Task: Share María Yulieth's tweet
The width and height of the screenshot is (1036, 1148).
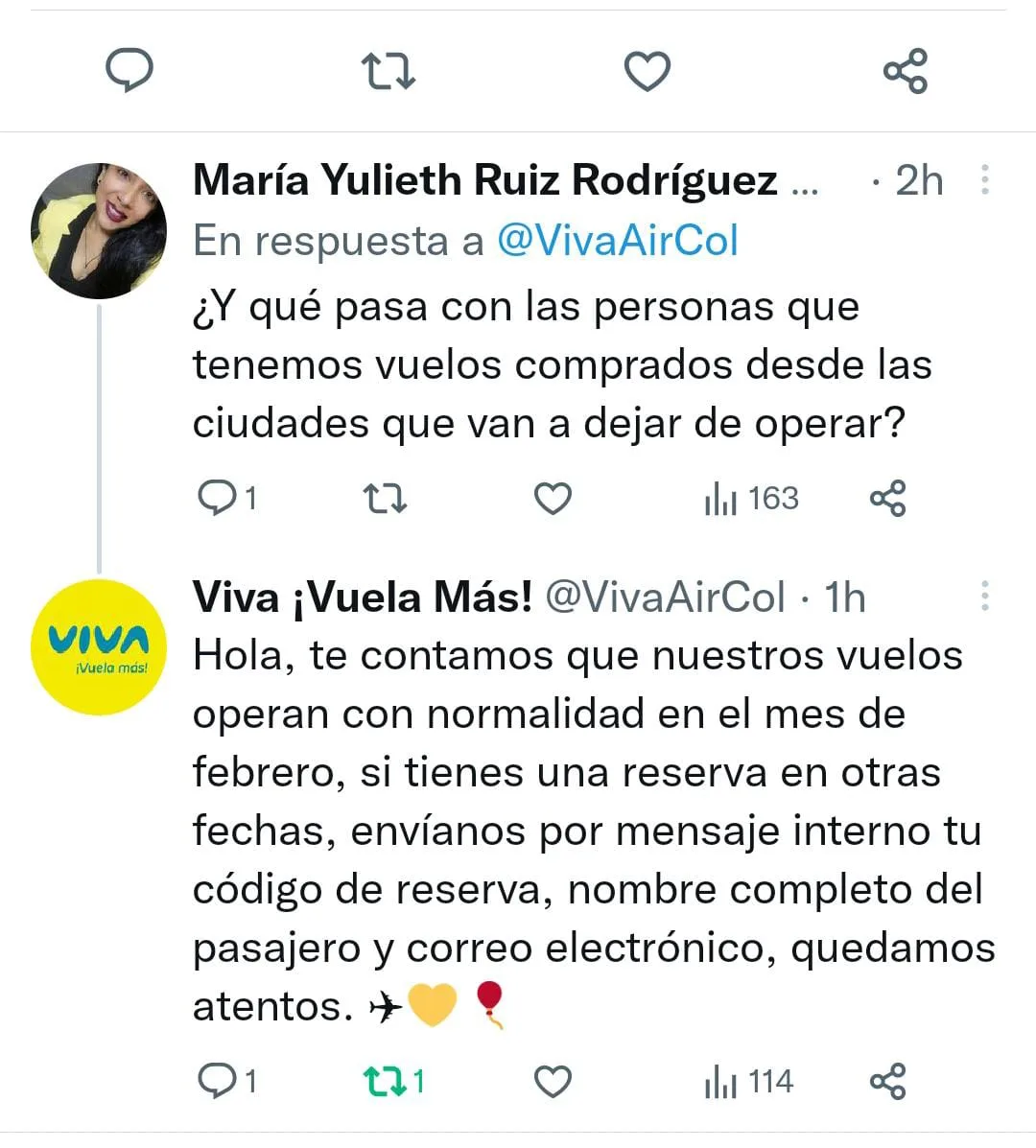Action: point(888,499)
